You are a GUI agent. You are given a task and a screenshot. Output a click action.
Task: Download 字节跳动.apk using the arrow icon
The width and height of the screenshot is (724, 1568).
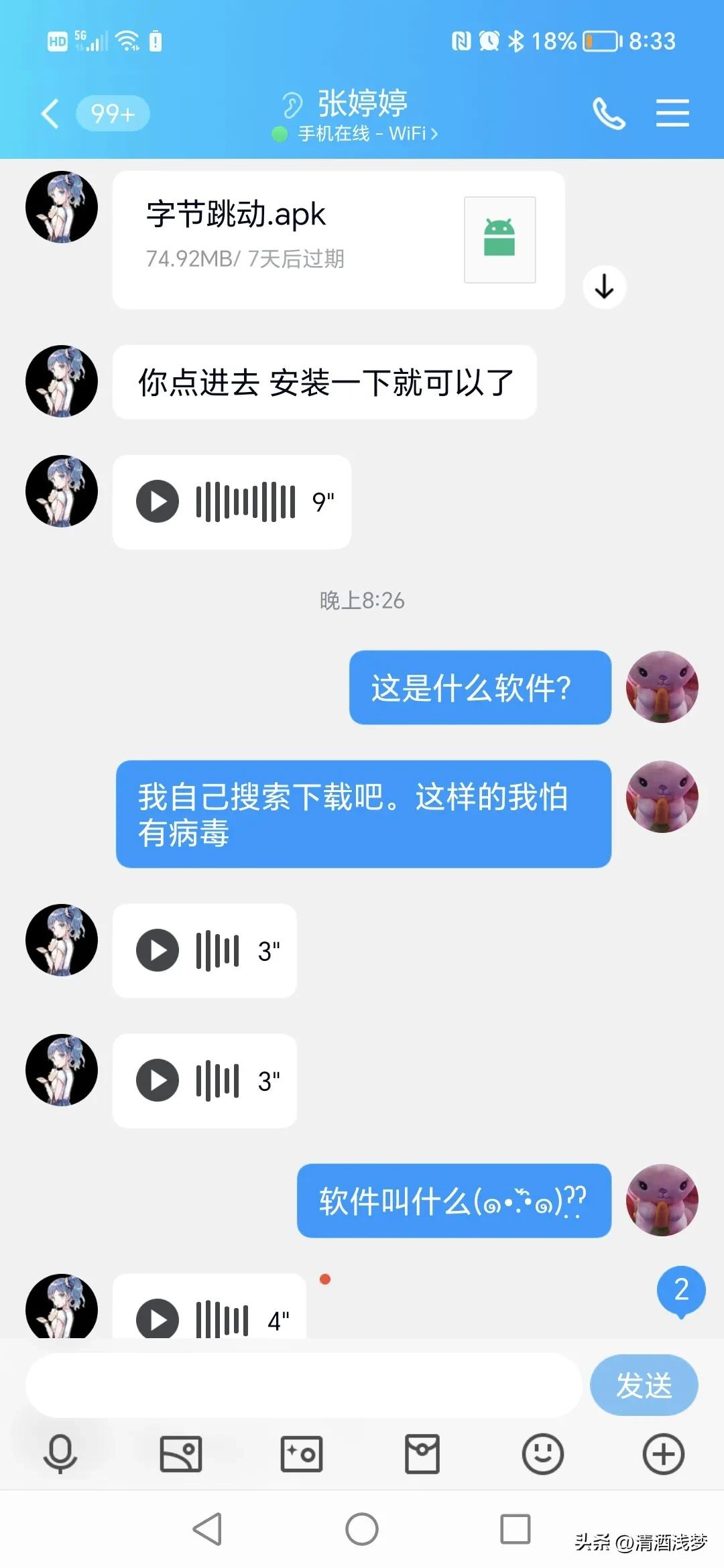pyautogui.click(x=605, y=287)
